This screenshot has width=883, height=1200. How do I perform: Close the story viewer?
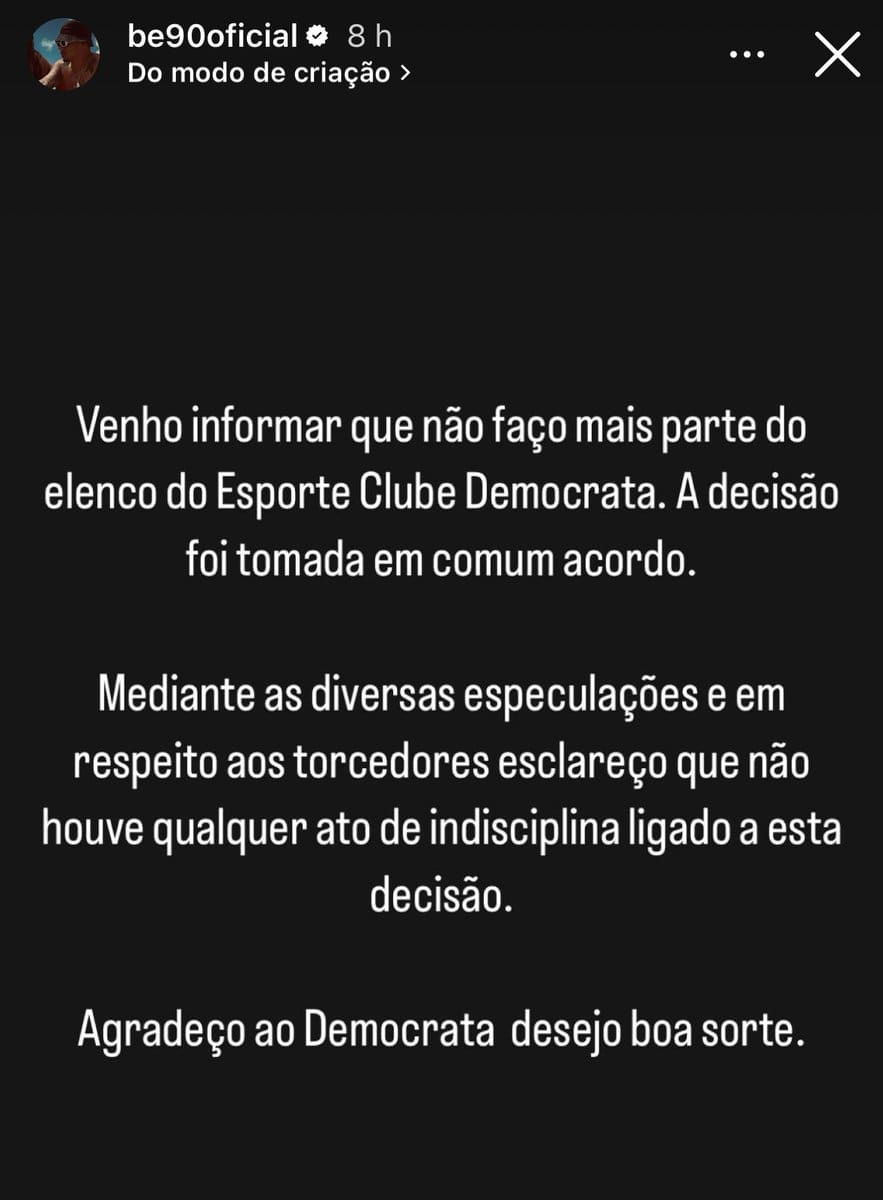(x=837, y=54)
